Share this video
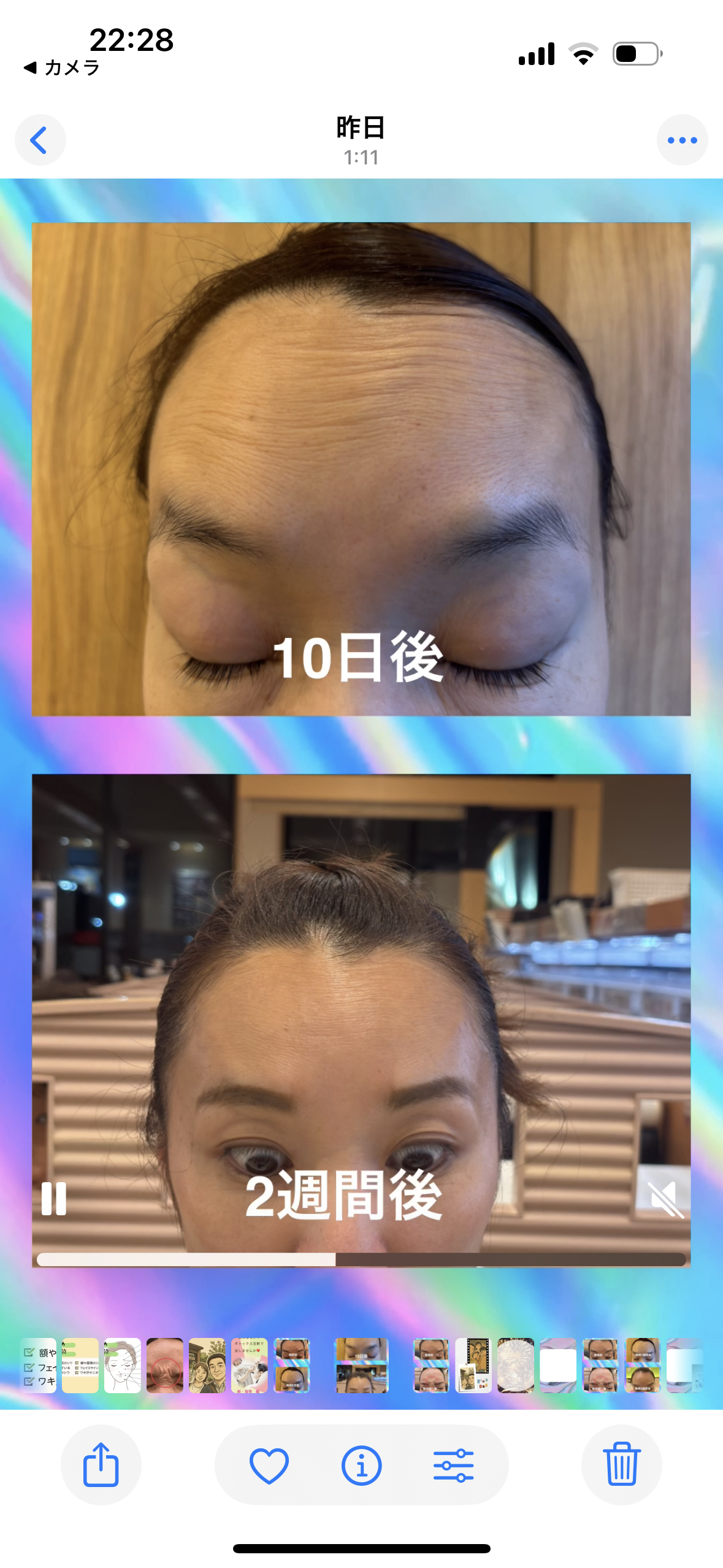This screenshot has height=1568, width=723. tap(101, 1464)
